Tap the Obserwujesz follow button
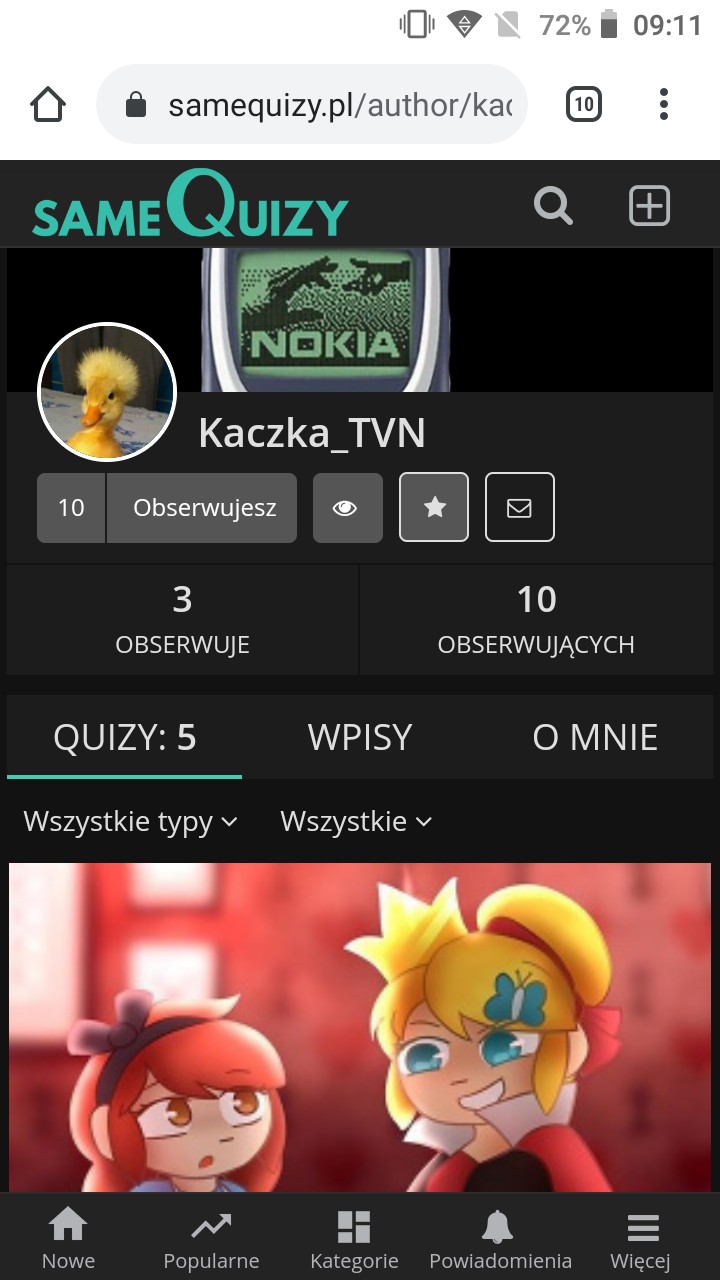This screenshot has height=1280, width=720. 204,508
